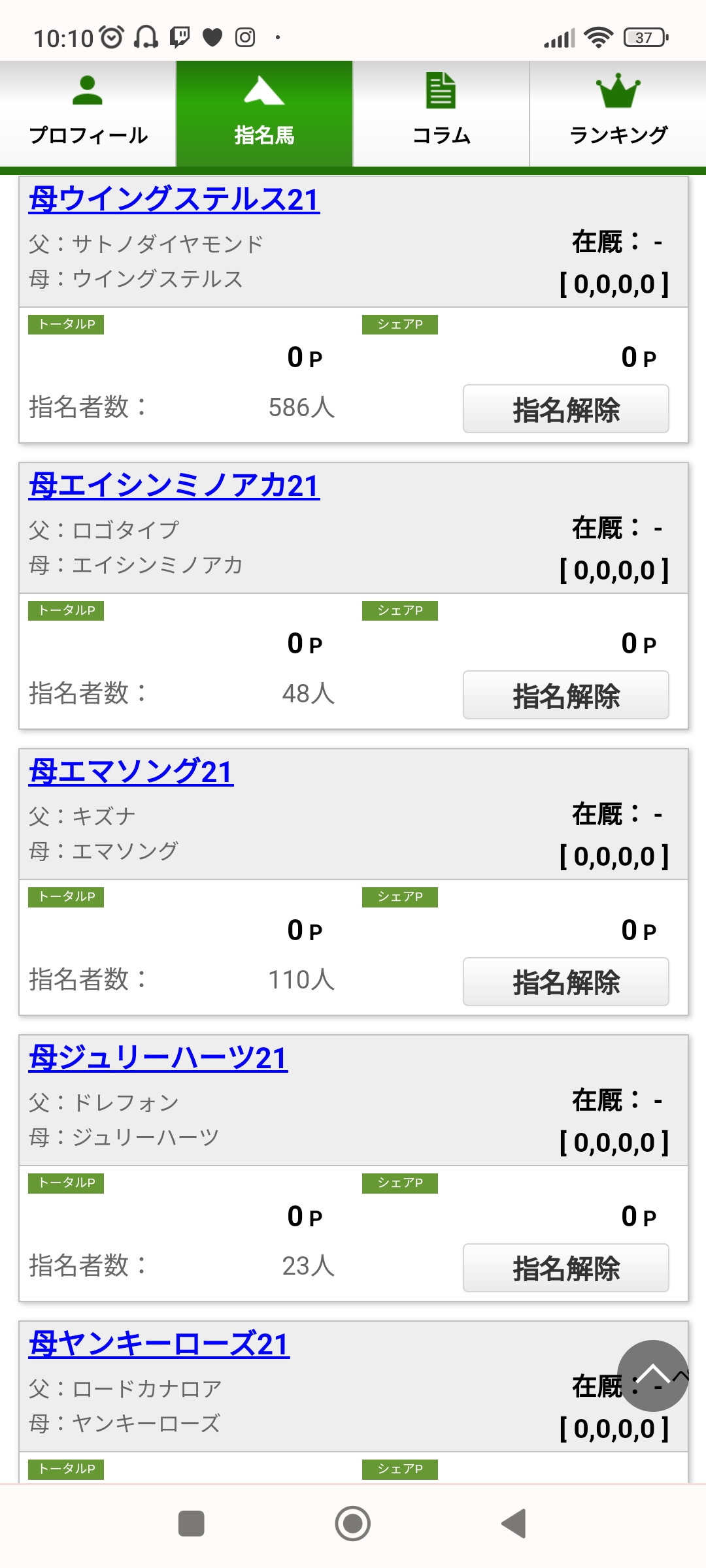This screenshot has height=1568, width=706.
Task: Tap 指名解除 for 母ウイングステルス21
Action: [565, 409]
